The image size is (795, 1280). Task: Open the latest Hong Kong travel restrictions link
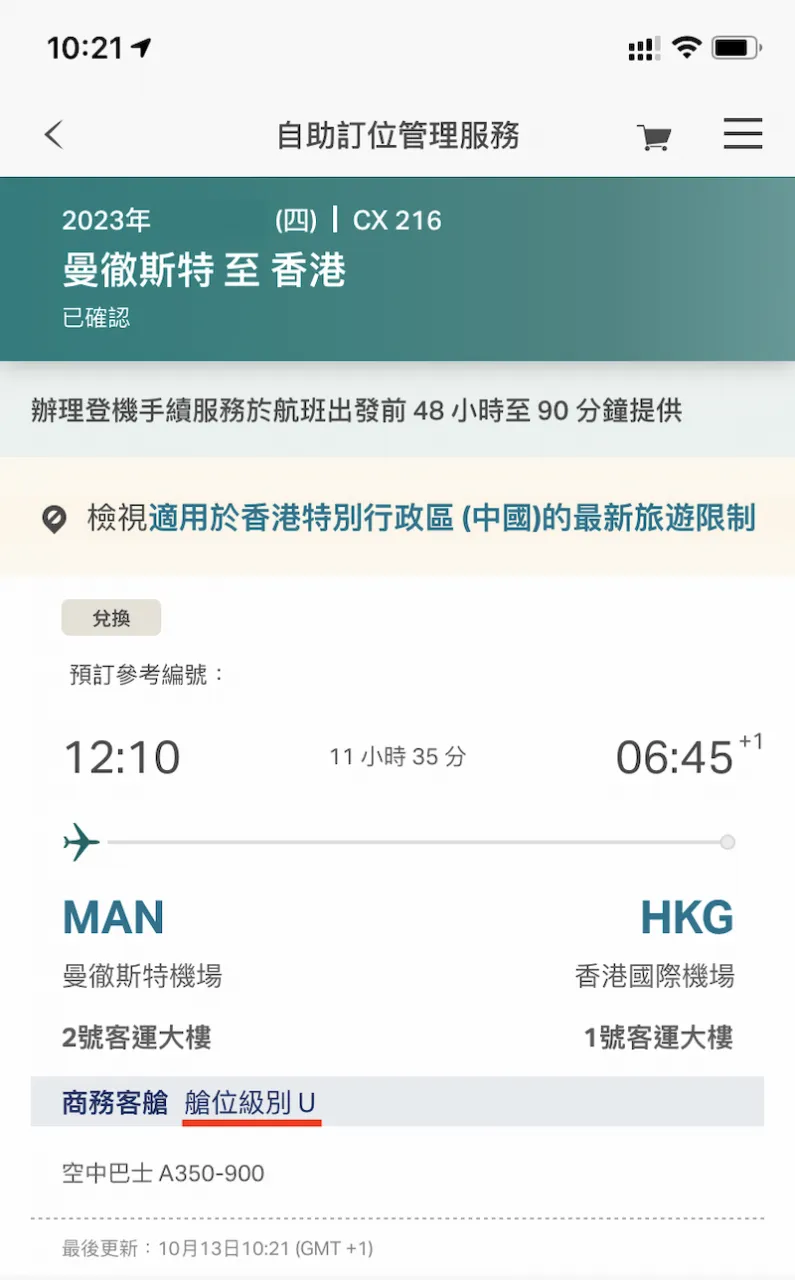pyautogui.click(x=452, y=518)
